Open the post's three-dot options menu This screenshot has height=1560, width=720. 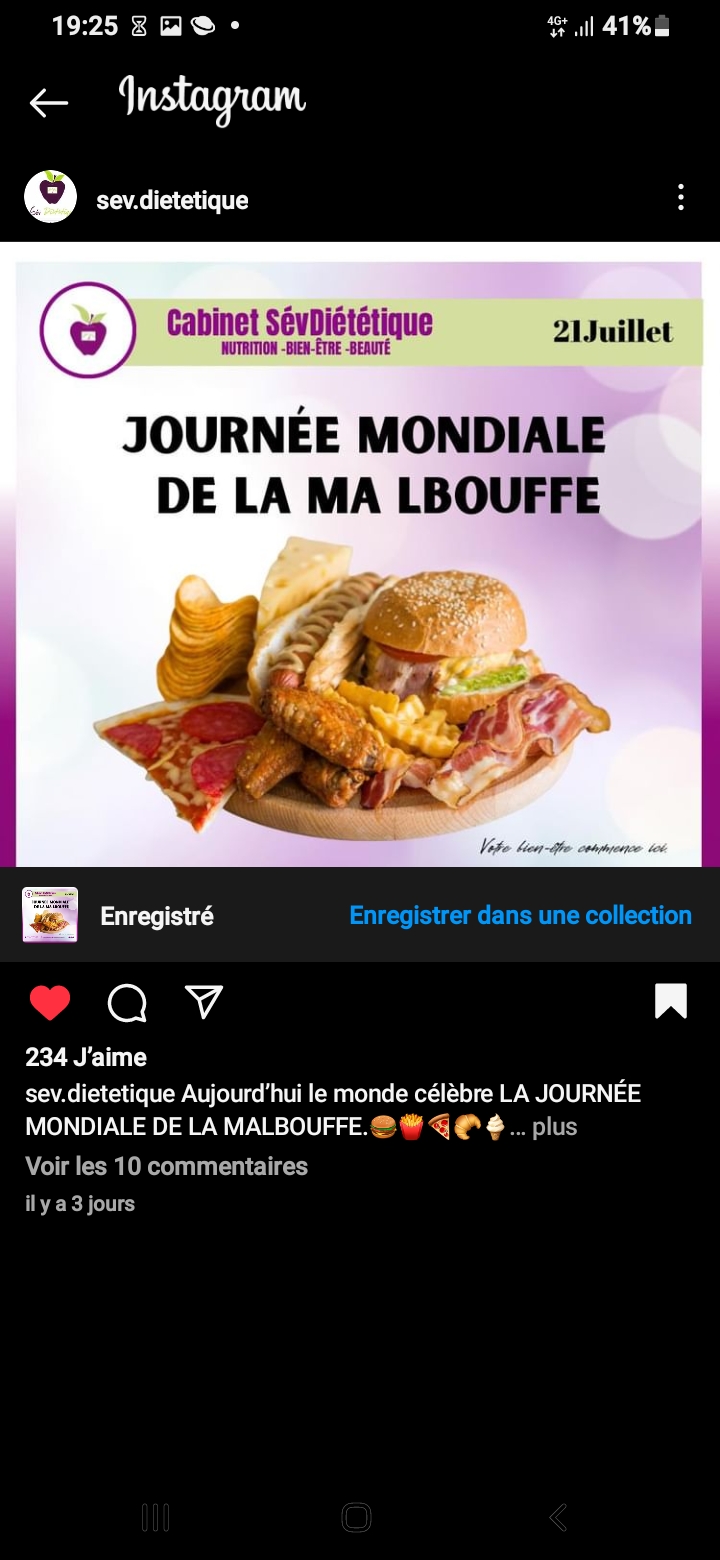(x=680, y=197)
